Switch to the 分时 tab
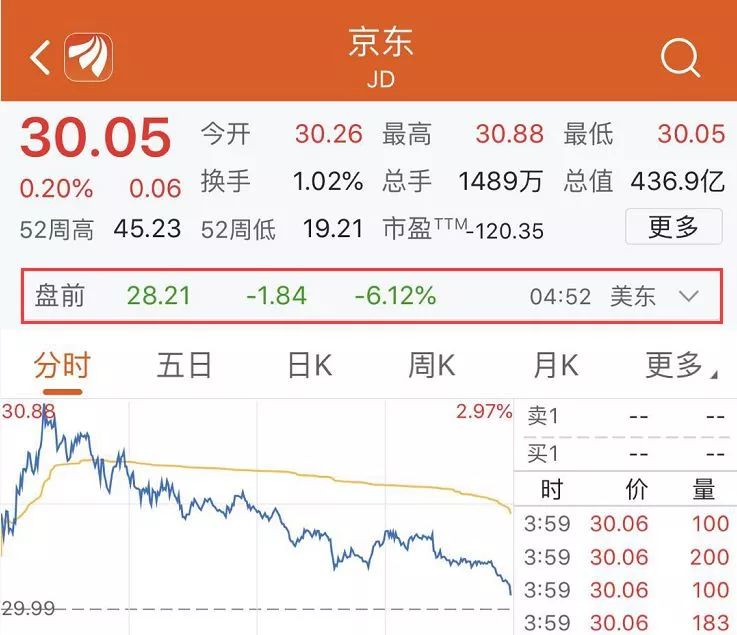The height and width of the screenshot is (635, 737). (61, 365)
